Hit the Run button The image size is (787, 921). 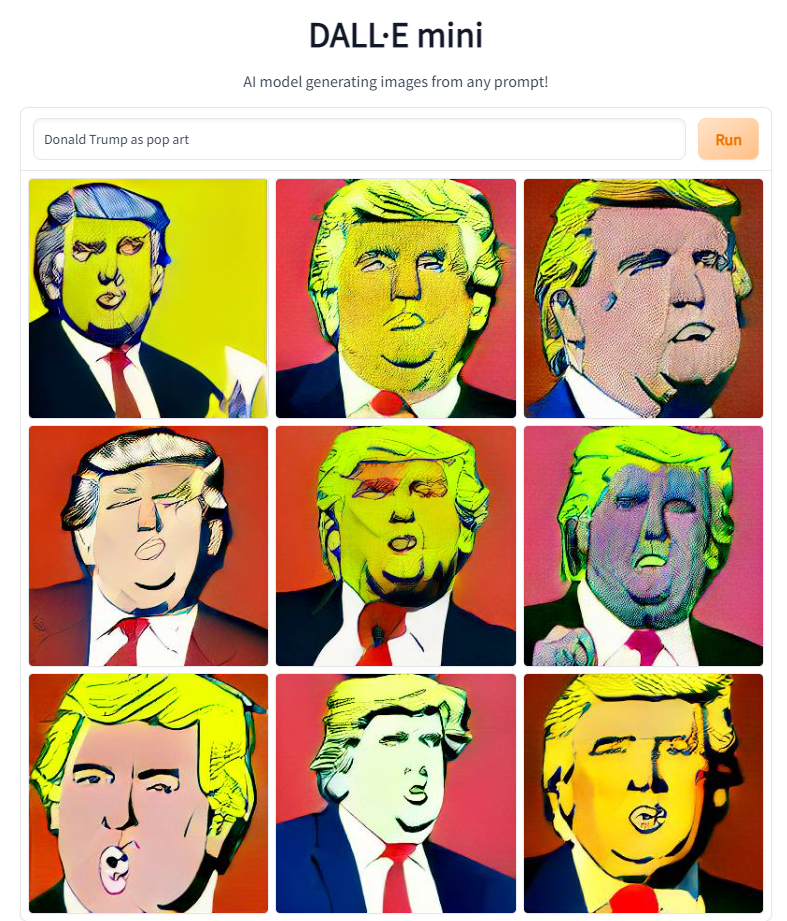pos(728,139)
